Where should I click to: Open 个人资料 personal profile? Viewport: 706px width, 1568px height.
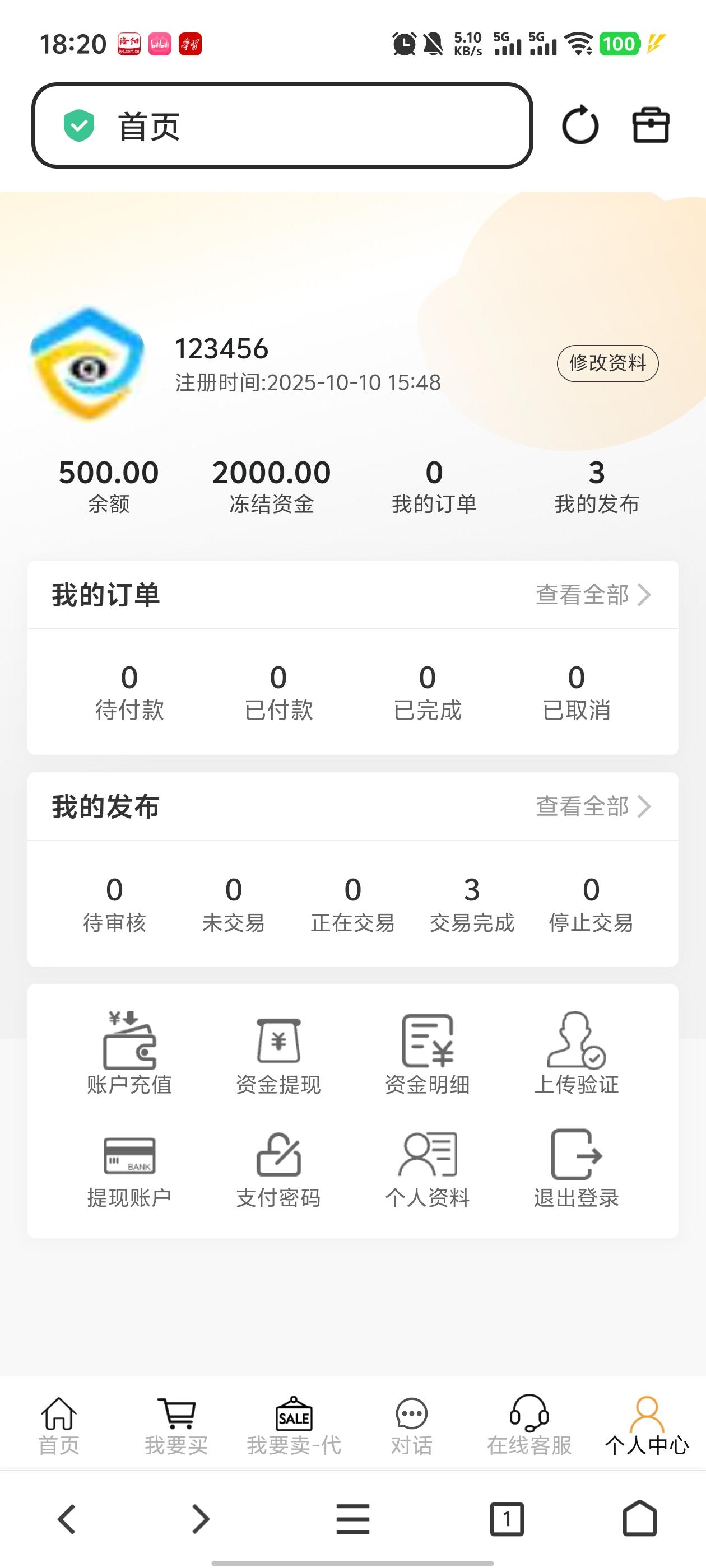tap(427, 1169)
